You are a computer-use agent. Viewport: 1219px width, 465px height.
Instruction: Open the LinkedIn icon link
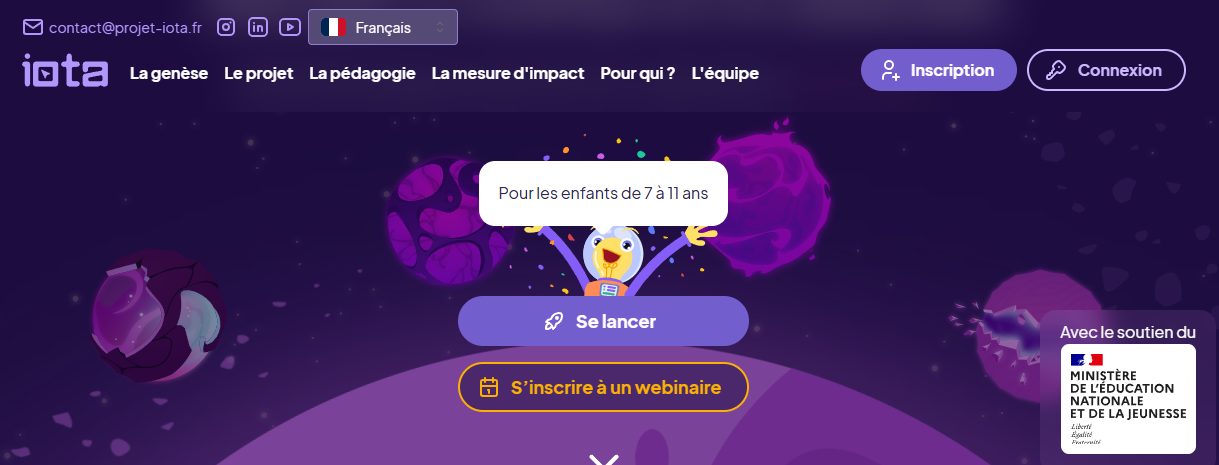point(258,27)
